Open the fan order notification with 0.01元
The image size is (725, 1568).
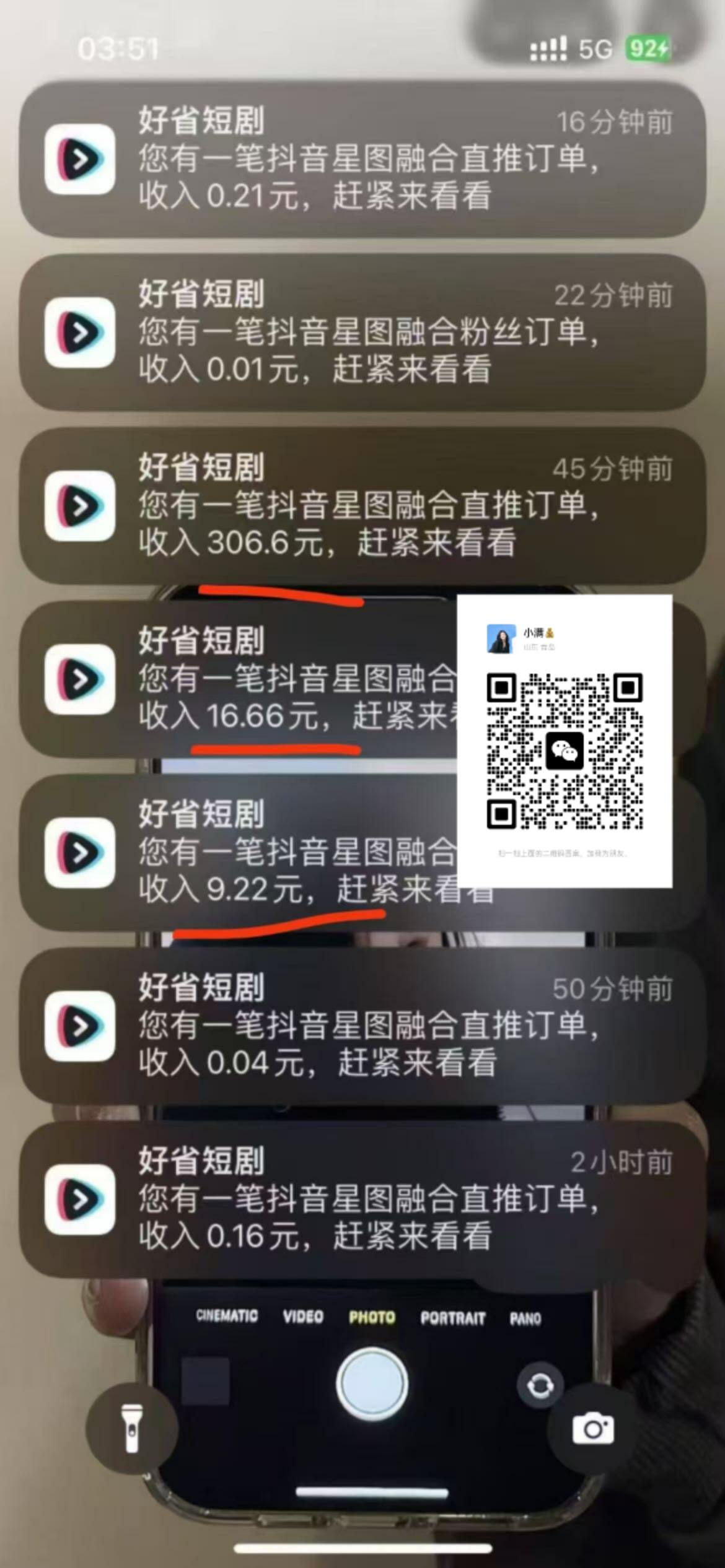pos(362,332)
